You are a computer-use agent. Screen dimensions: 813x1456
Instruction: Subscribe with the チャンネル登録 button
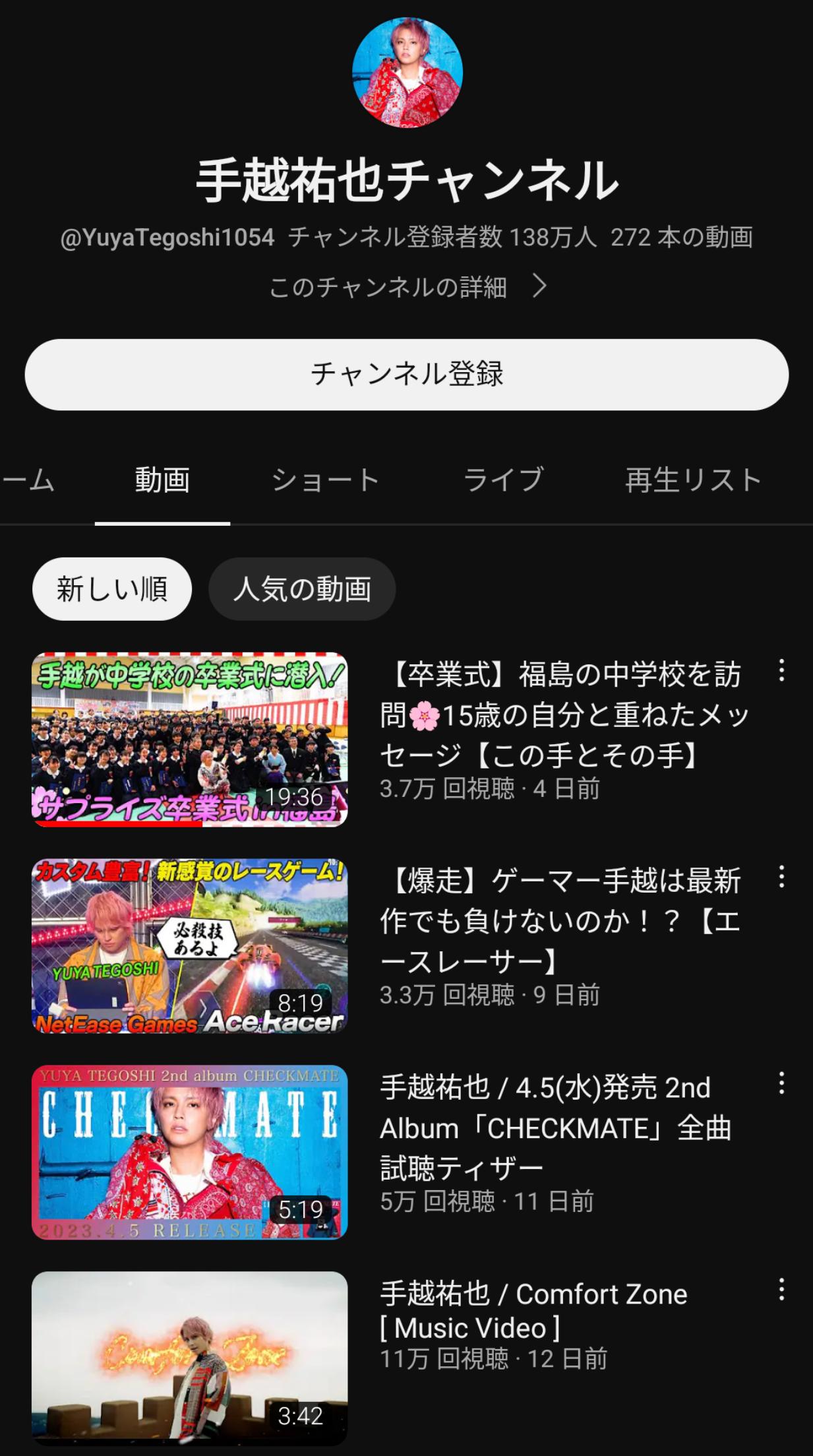pos(407,375)
